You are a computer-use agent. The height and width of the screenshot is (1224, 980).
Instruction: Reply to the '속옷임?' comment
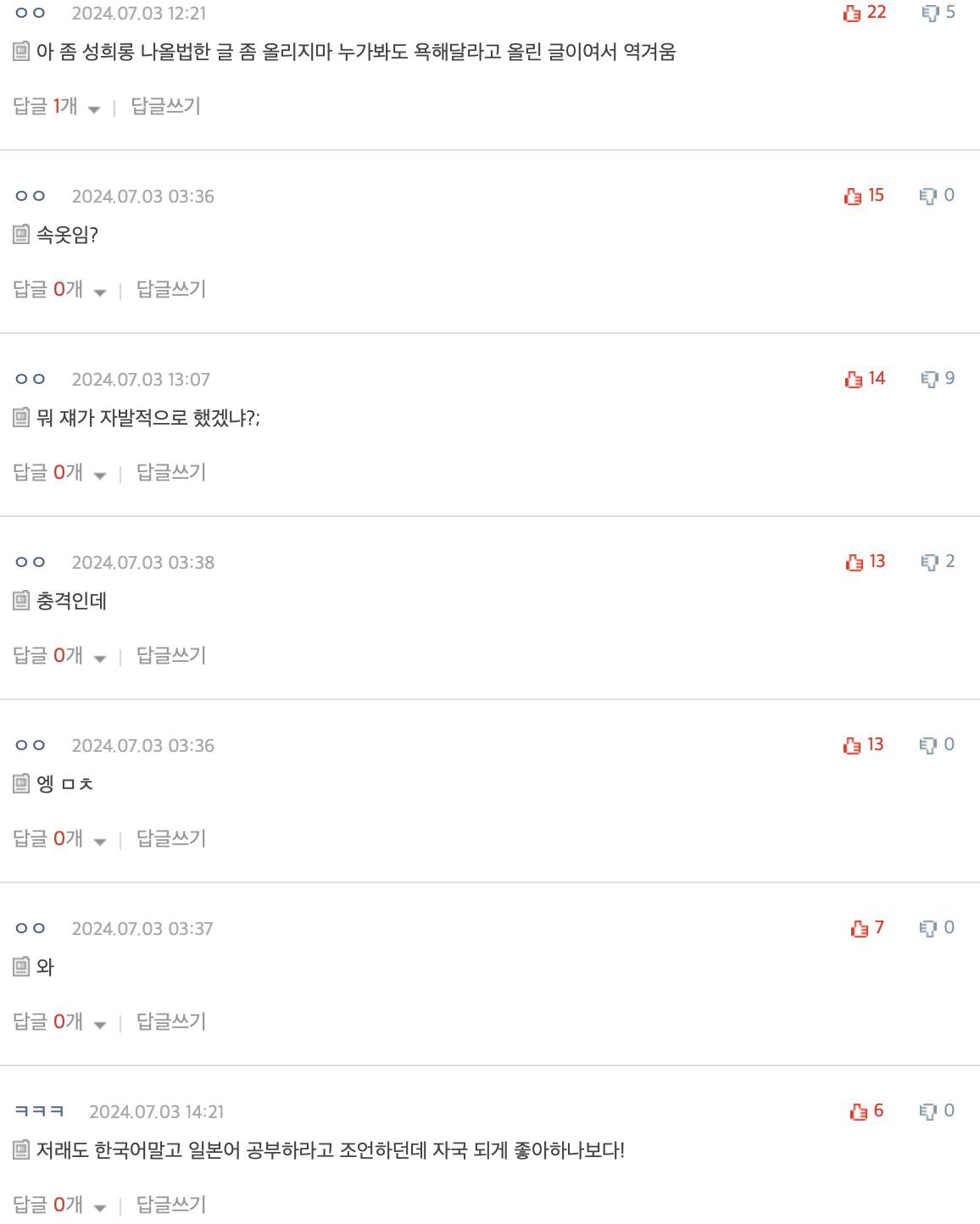pyautogui.click(x=171, y=290)
